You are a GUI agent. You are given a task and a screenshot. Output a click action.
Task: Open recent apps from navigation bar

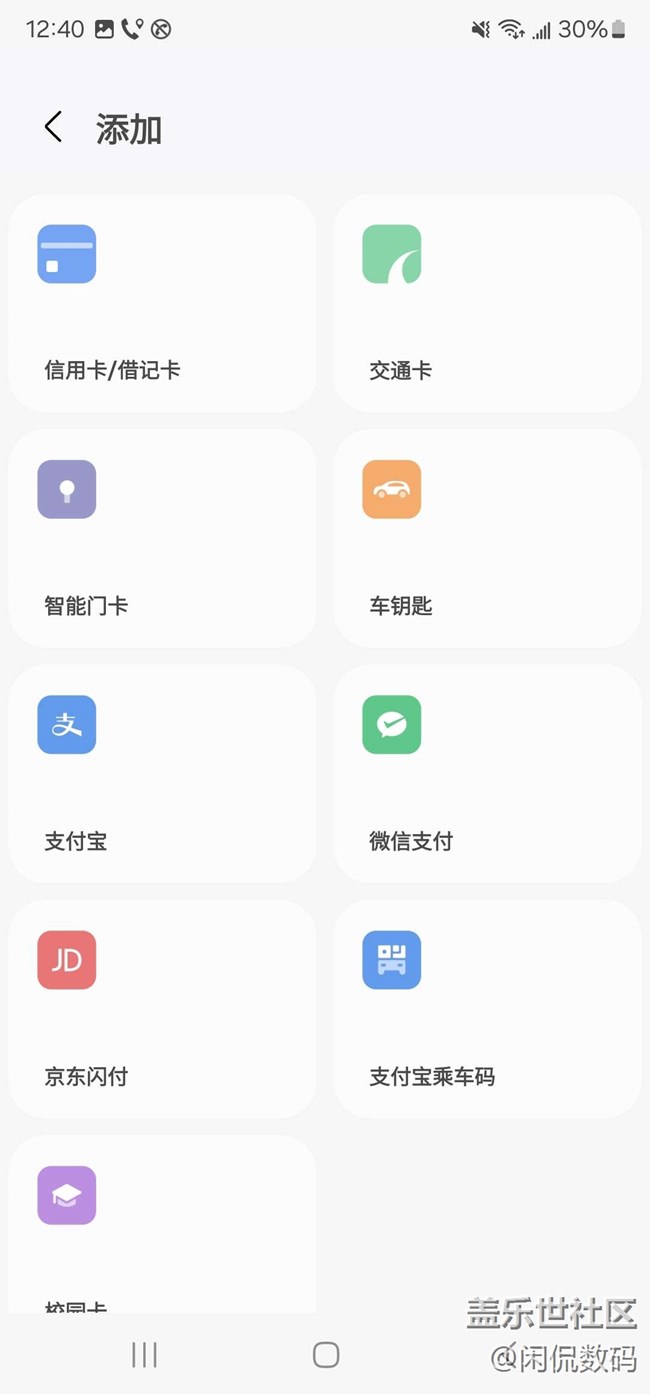(145, 1355)
